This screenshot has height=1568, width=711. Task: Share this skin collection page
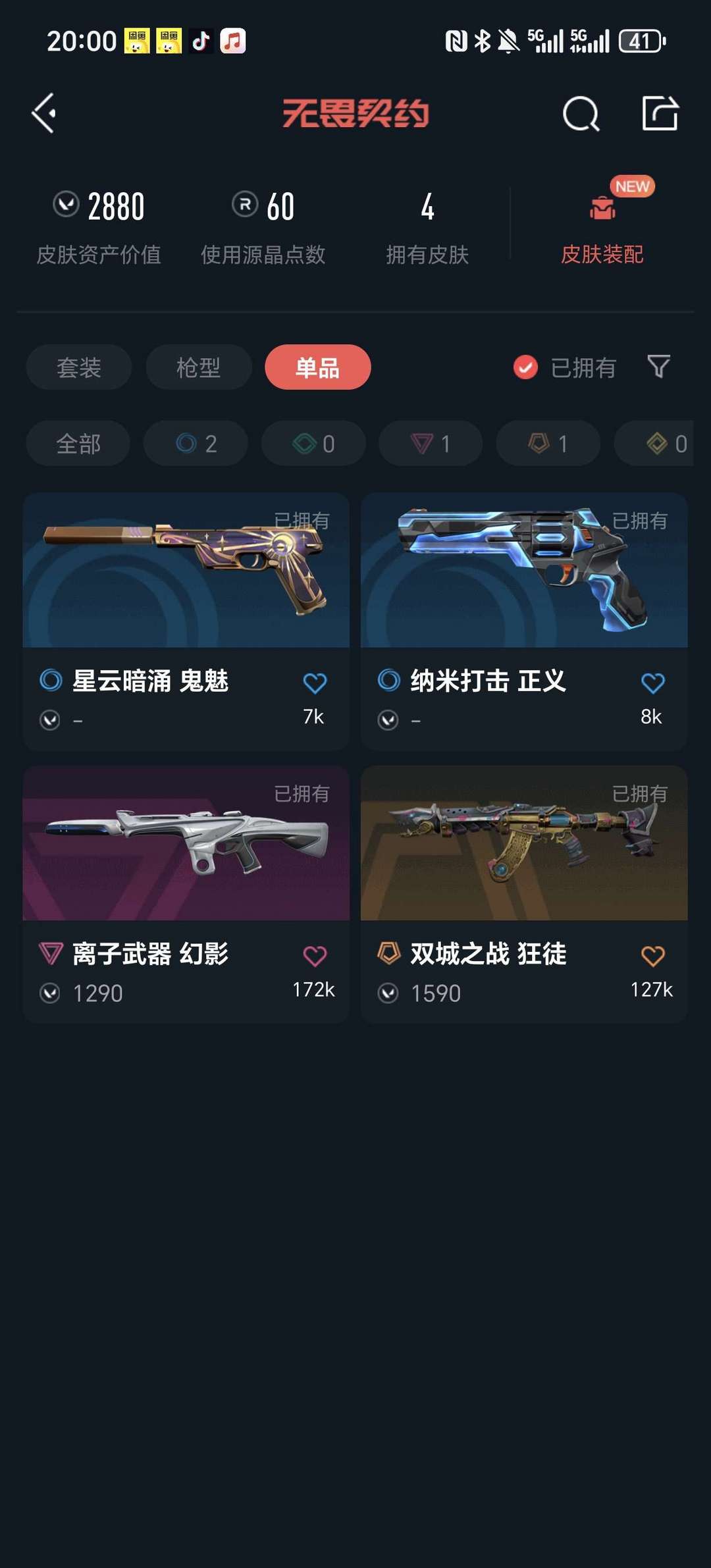point(660,113)
